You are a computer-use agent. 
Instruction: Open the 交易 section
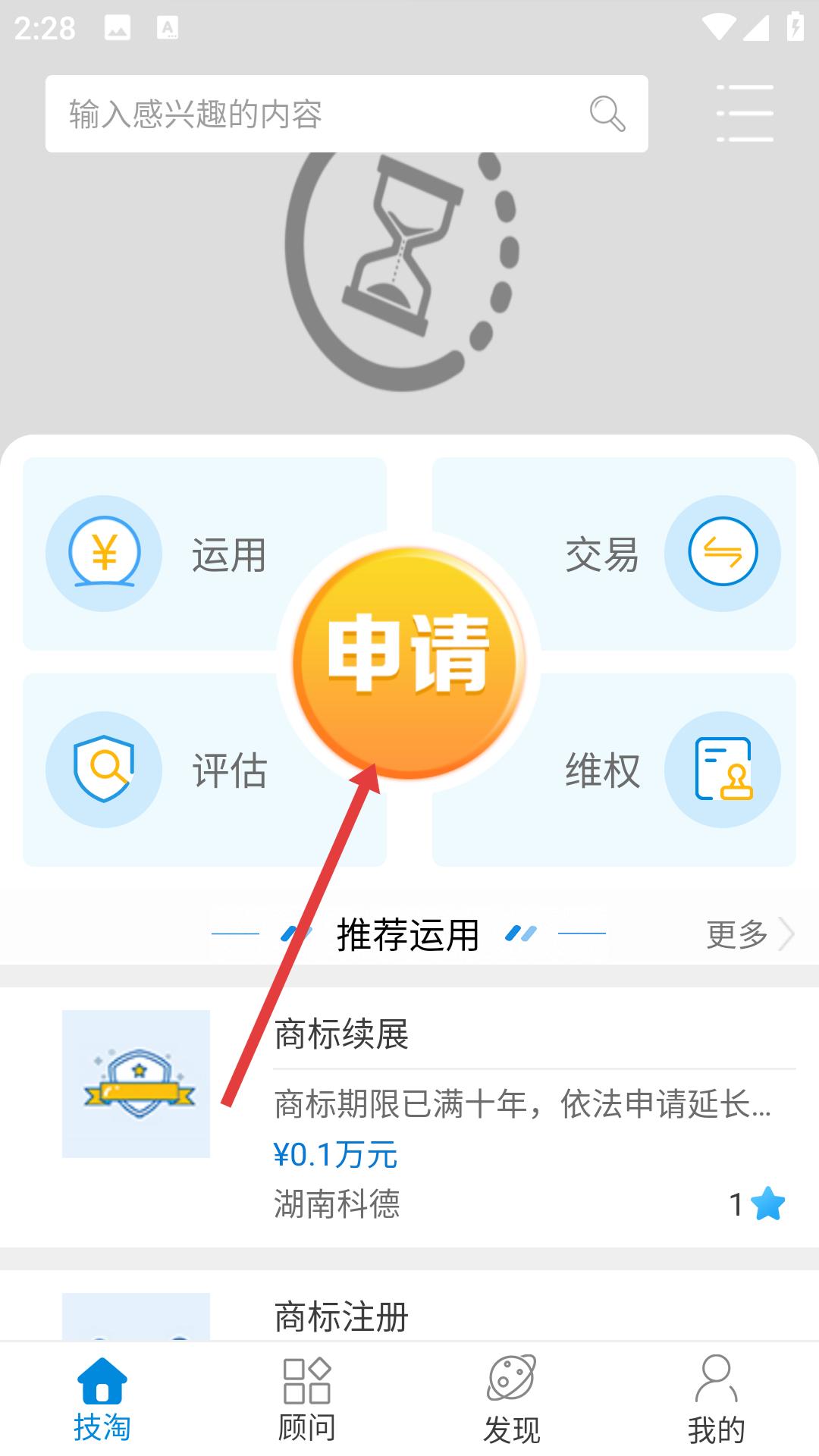click(x=614, y=554)
